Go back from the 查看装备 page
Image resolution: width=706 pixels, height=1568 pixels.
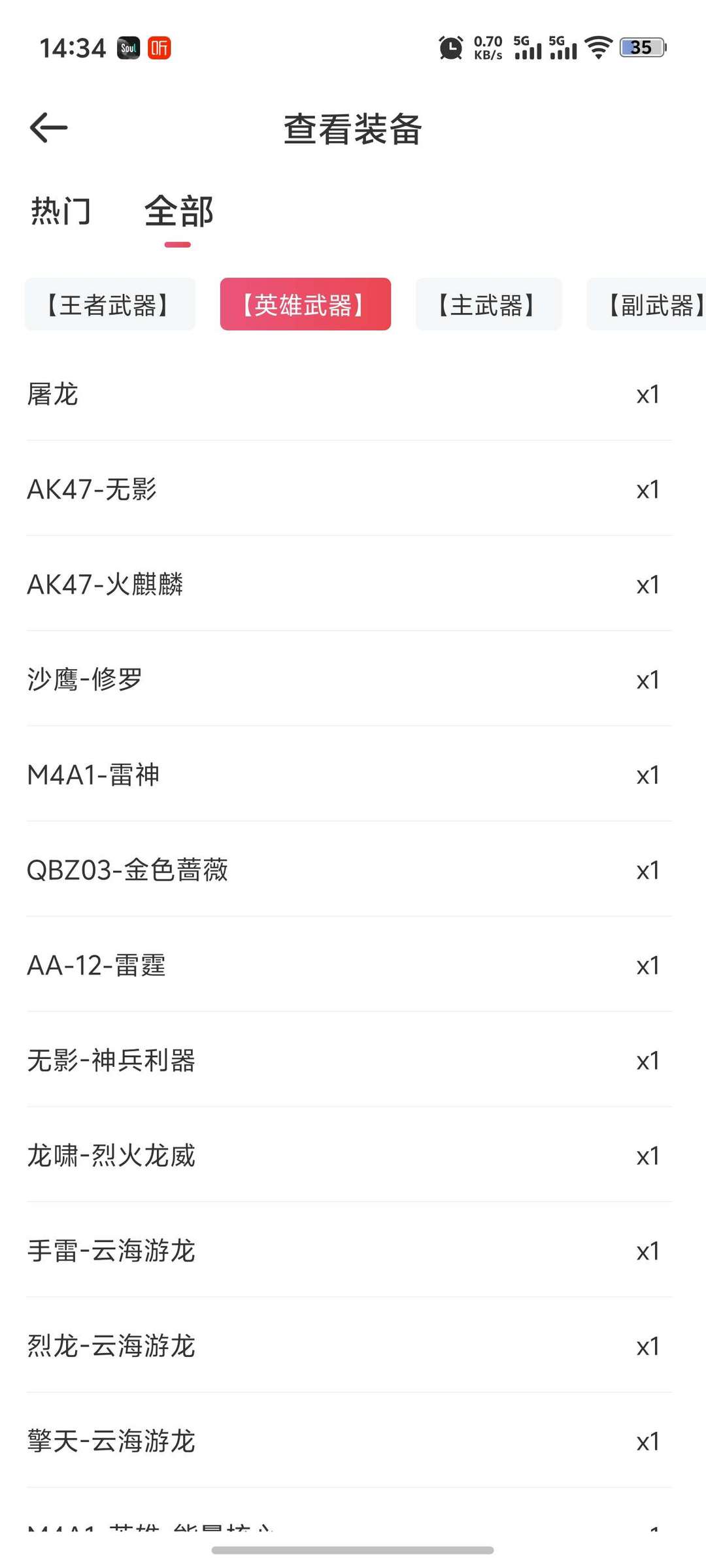click(x=49, y=127)
